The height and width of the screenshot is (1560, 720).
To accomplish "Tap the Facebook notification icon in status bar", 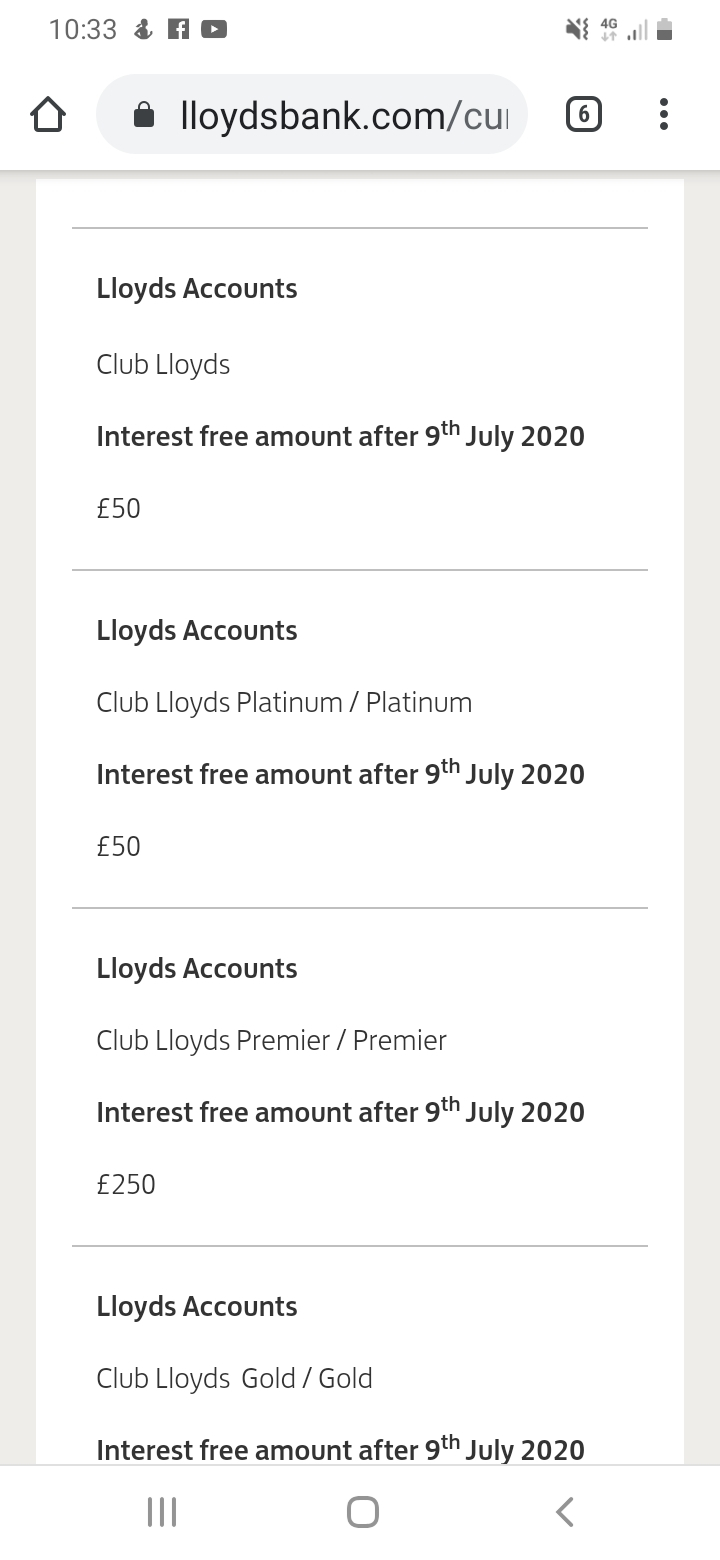I will (x=178, y=30).
